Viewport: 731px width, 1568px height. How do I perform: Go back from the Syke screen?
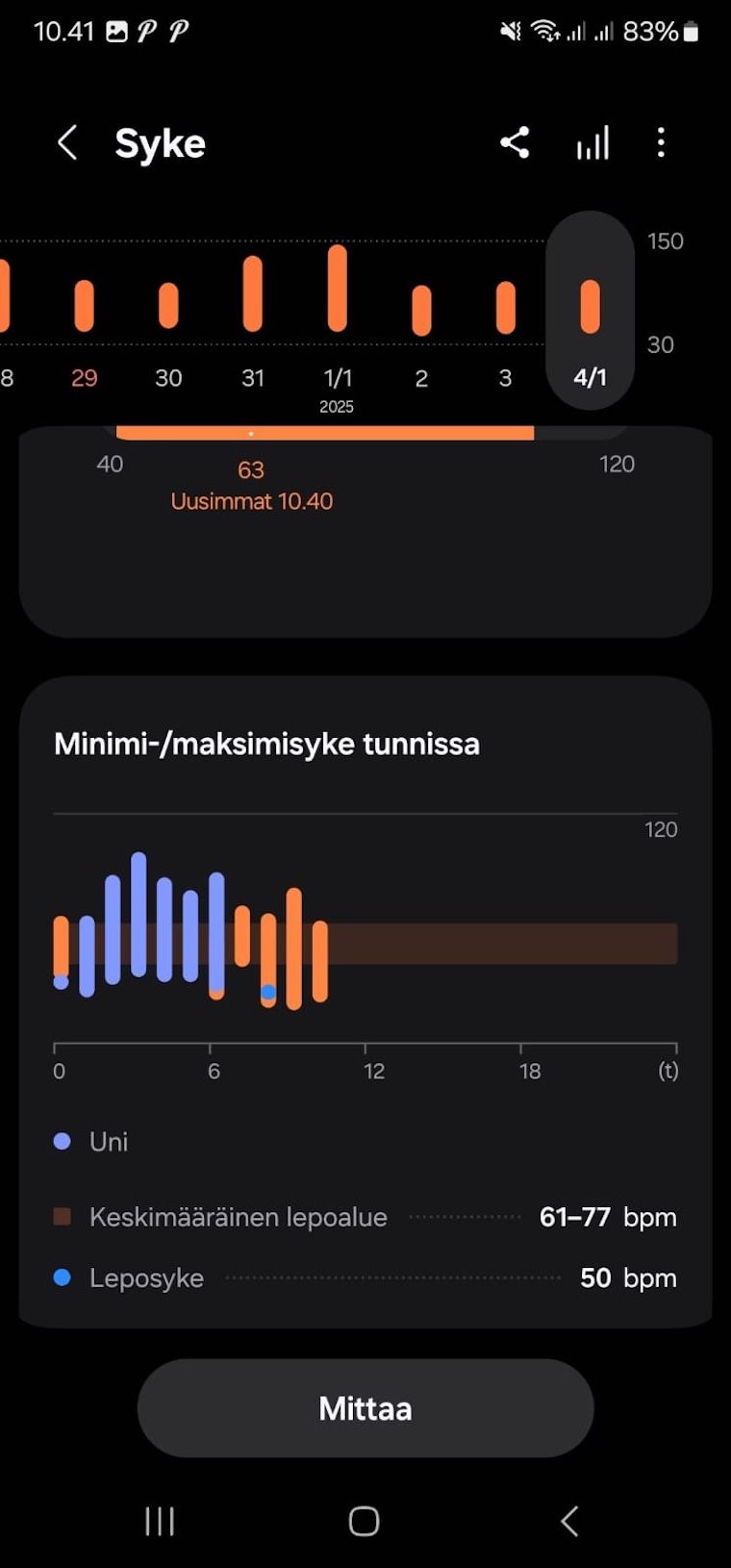point(66,143)
